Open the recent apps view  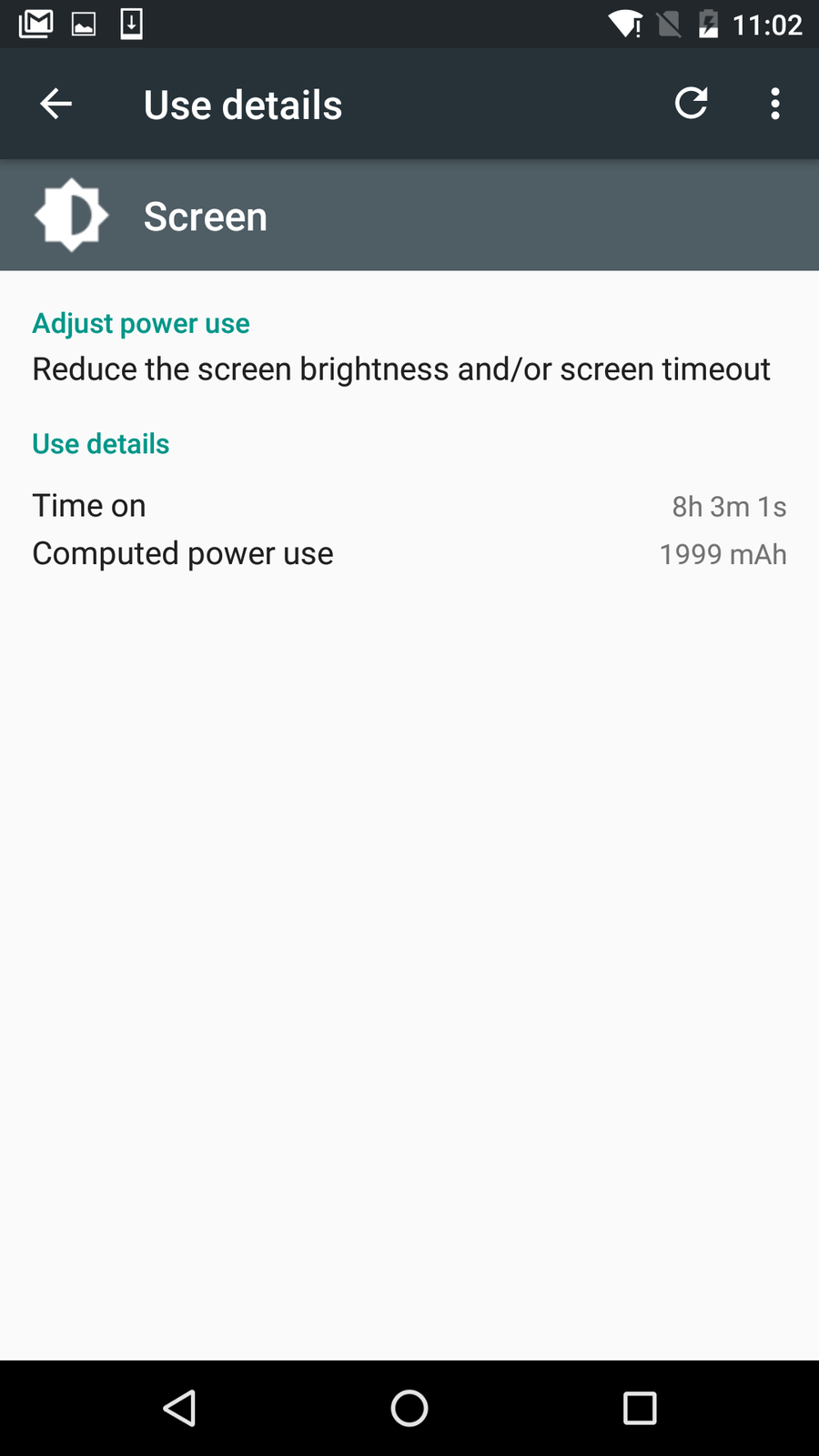tap(640, 1408)
